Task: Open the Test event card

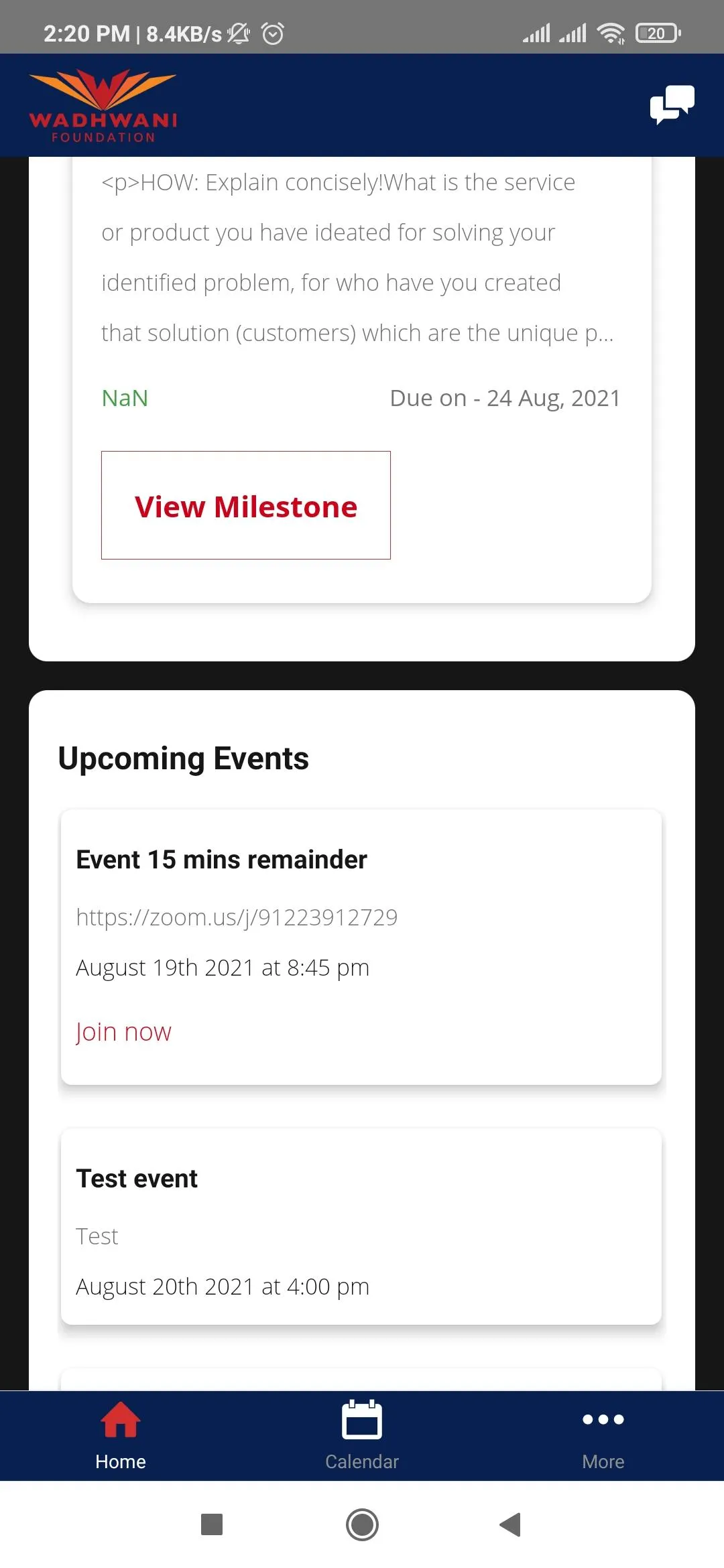Action: [x=361, y=1226]
